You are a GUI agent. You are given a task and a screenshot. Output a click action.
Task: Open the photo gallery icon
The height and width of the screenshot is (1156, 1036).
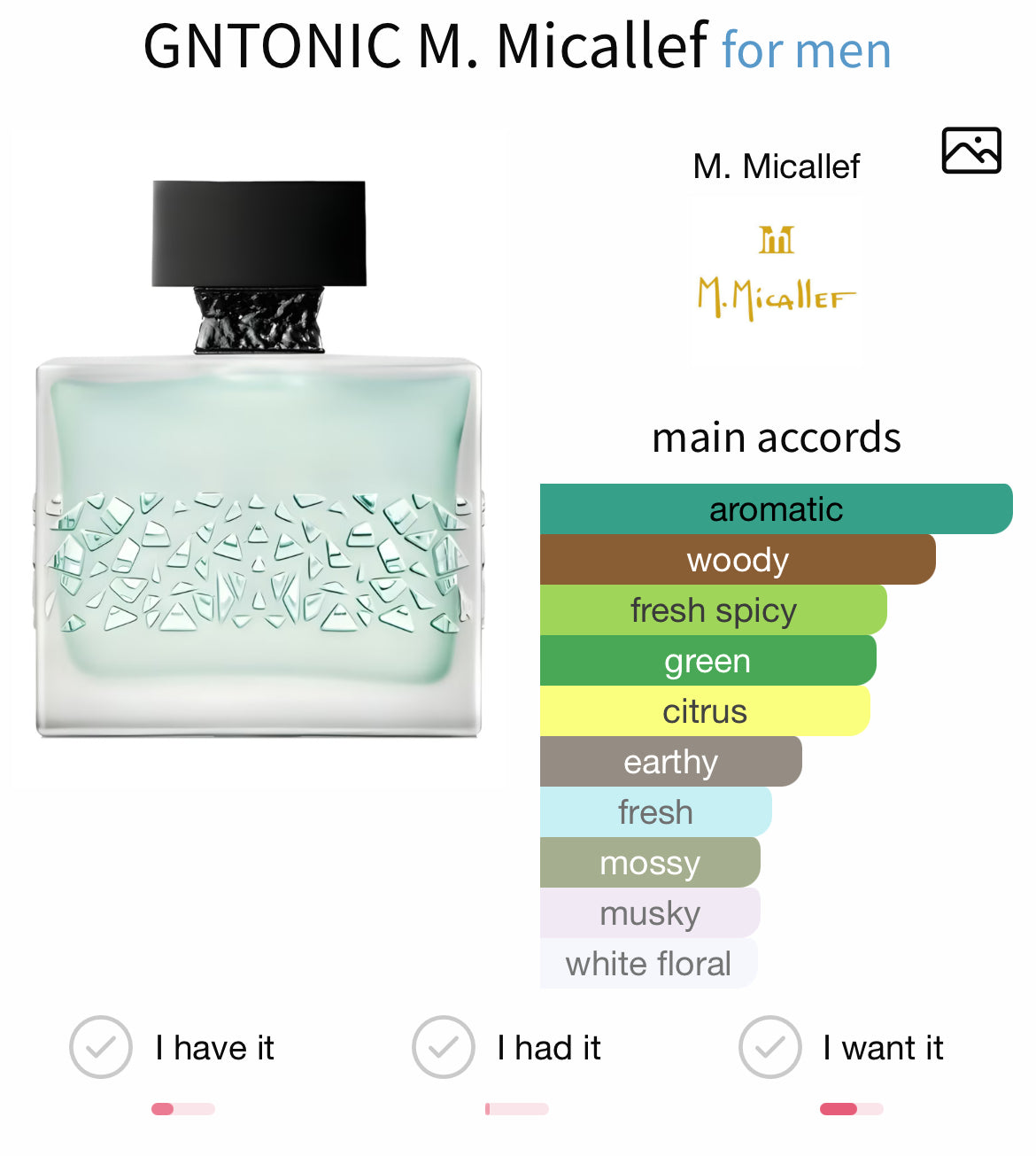(x=971, y=151)
